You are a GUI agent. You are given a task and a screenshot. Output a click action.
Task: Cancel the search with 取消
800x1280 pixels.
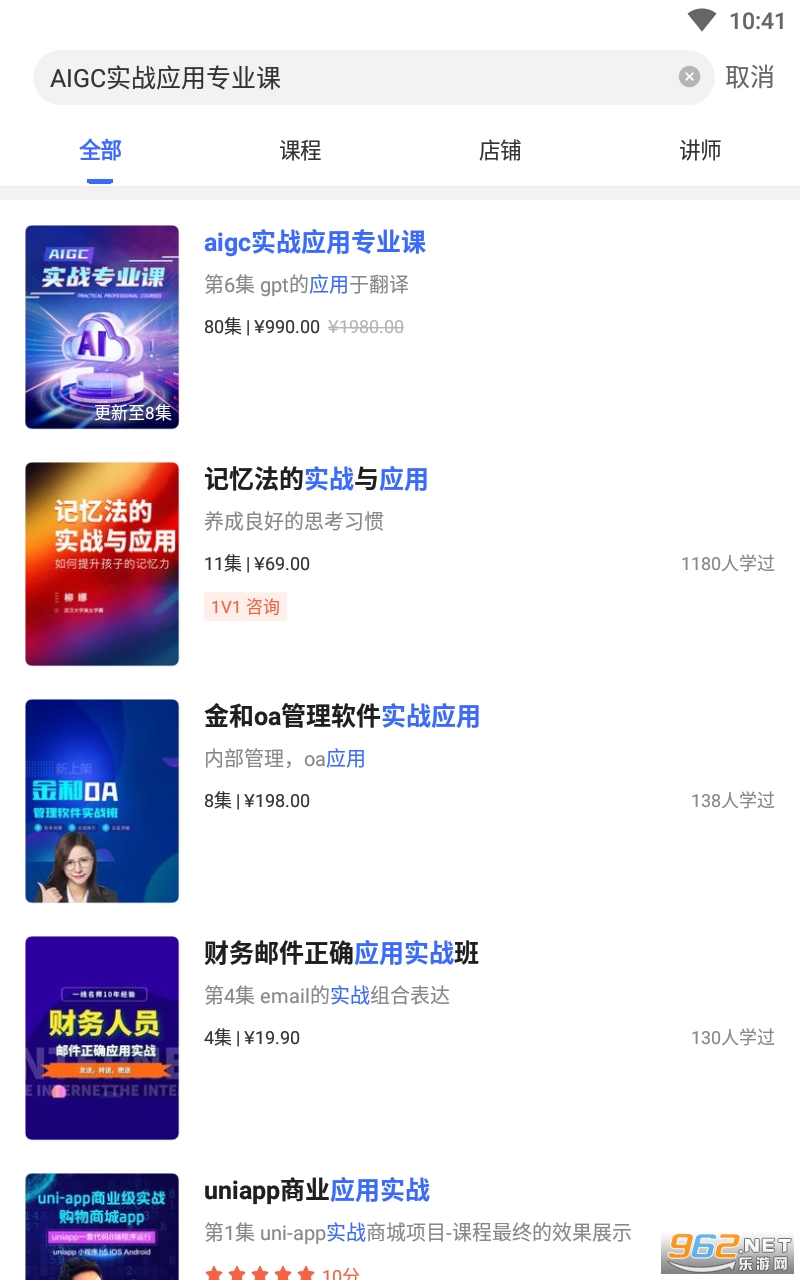pos(749,77)
